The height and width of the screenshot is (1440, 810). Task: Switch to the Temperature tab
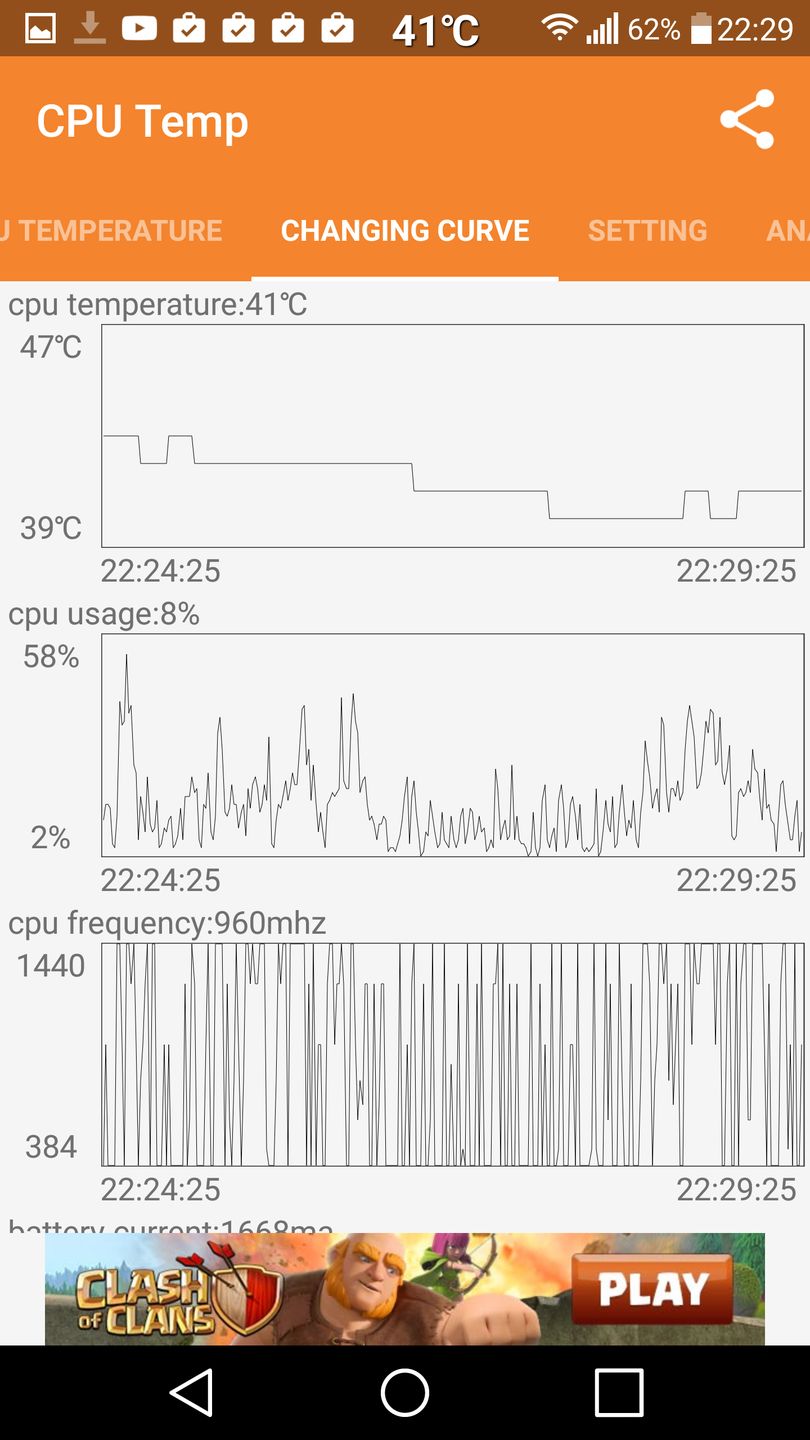112,231
